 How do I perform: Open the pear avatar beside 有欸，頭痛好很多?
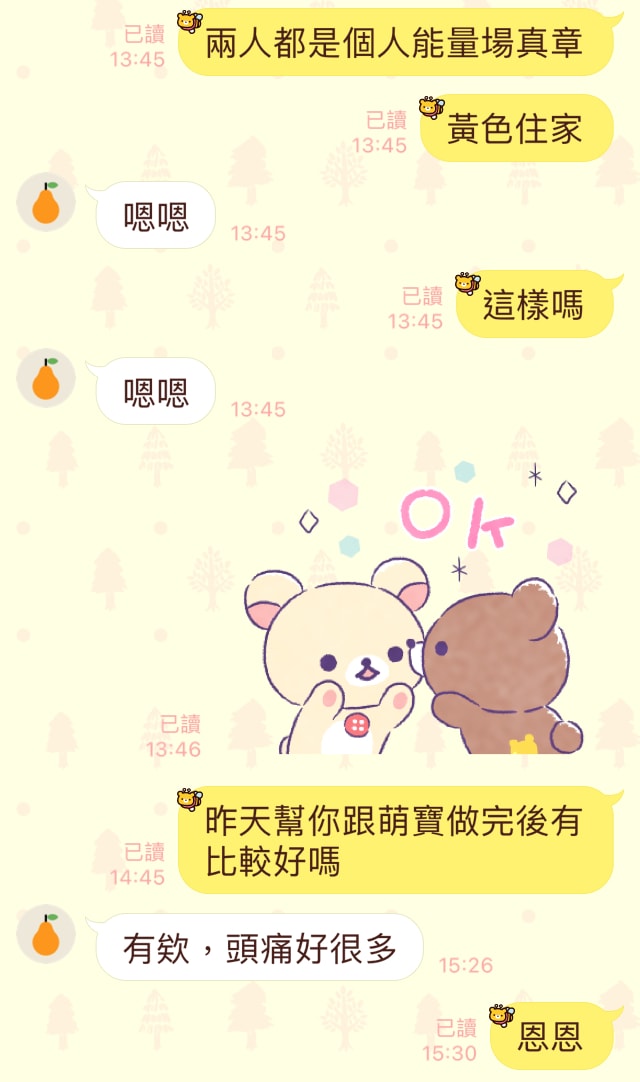click(46, 934)
